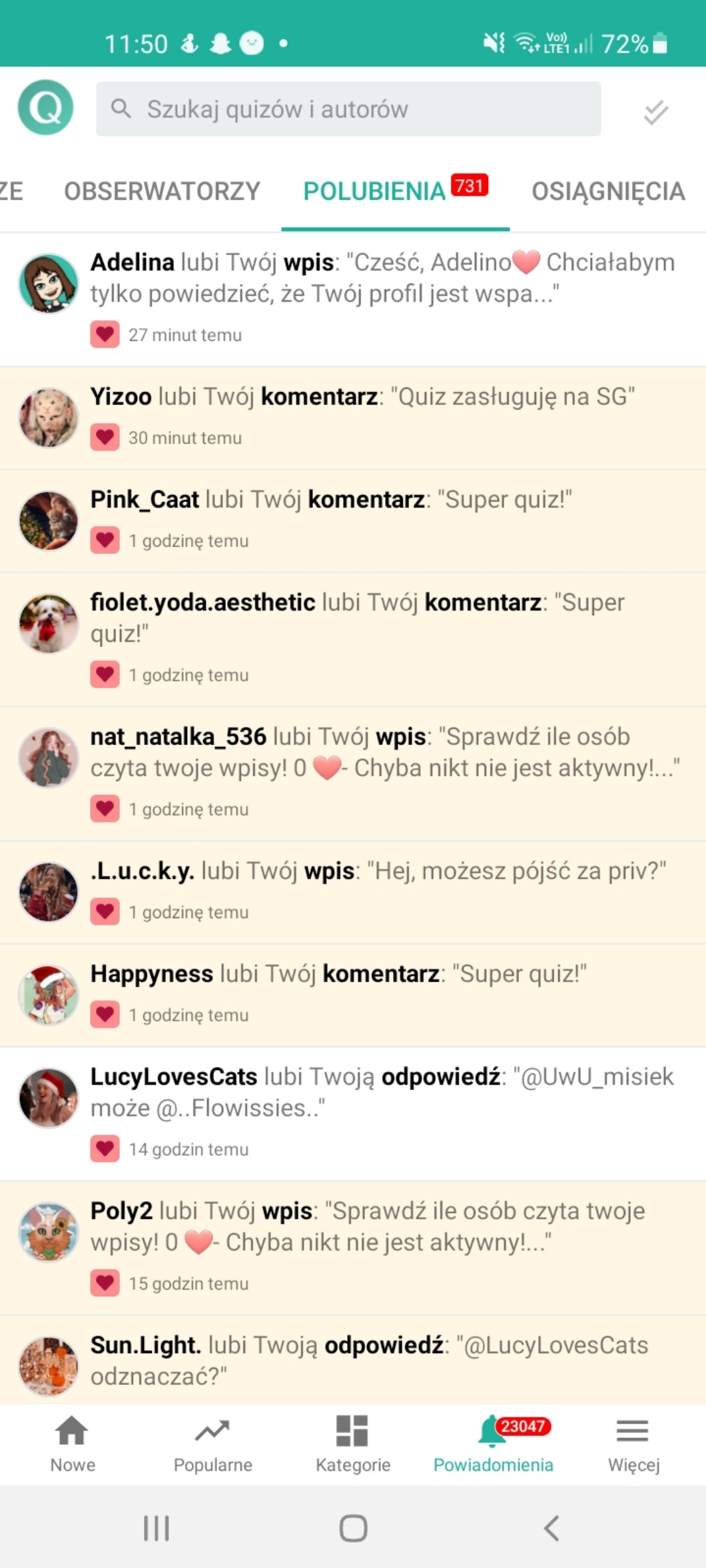Open Sun.Light.'s reply like notification
706x1568 pixels.
pos(382,1362)
